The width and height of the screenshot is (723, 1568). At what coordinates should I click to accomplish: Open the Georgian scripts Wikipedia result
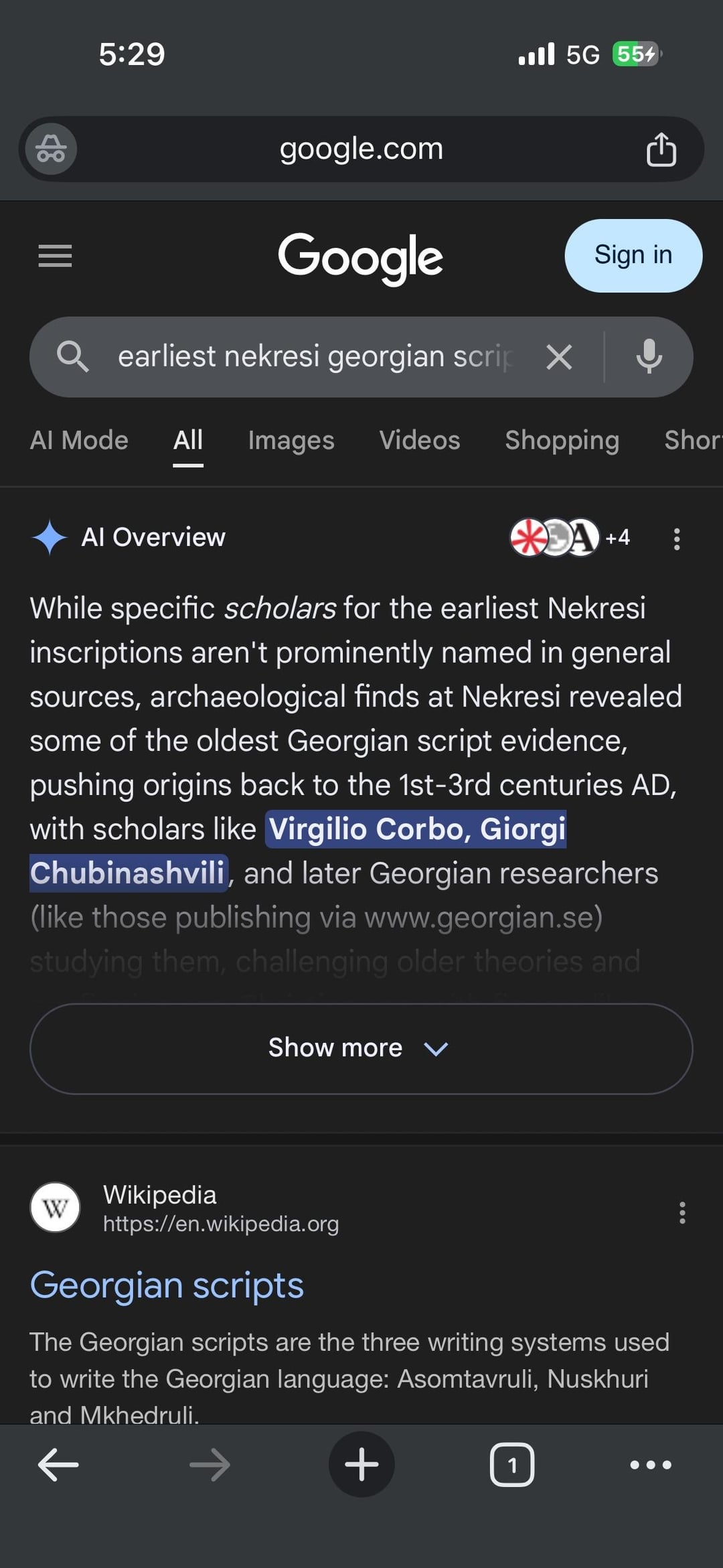pos(167,1285)
